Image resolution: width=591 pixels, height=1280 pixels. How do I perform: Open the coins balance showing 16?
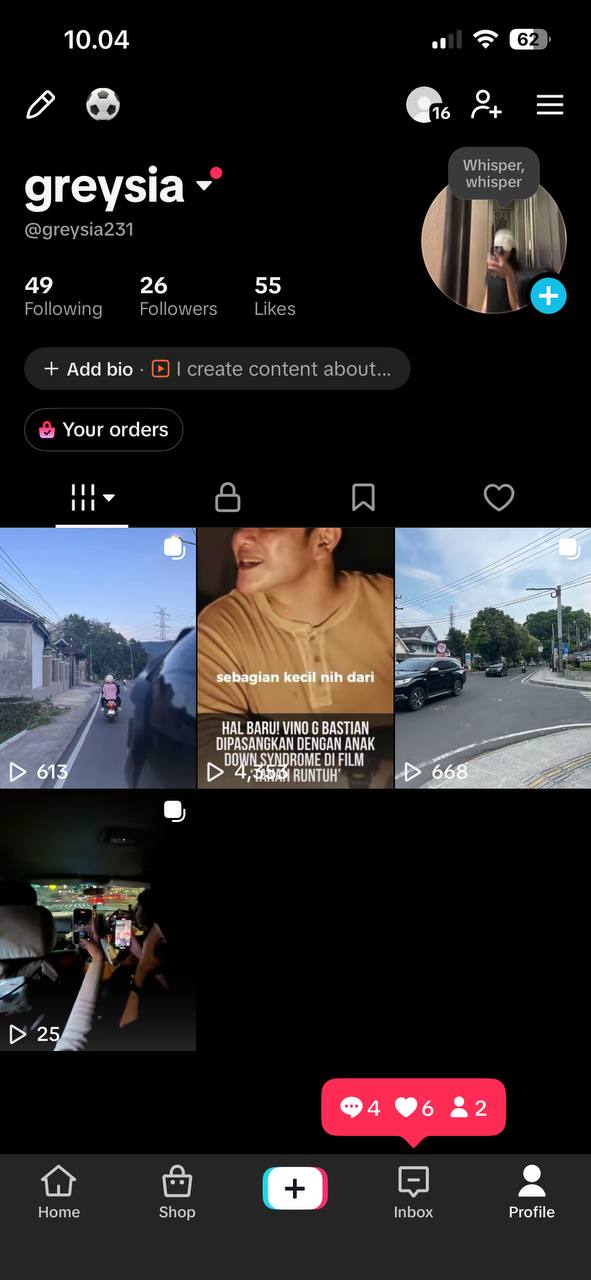(428, 105)
